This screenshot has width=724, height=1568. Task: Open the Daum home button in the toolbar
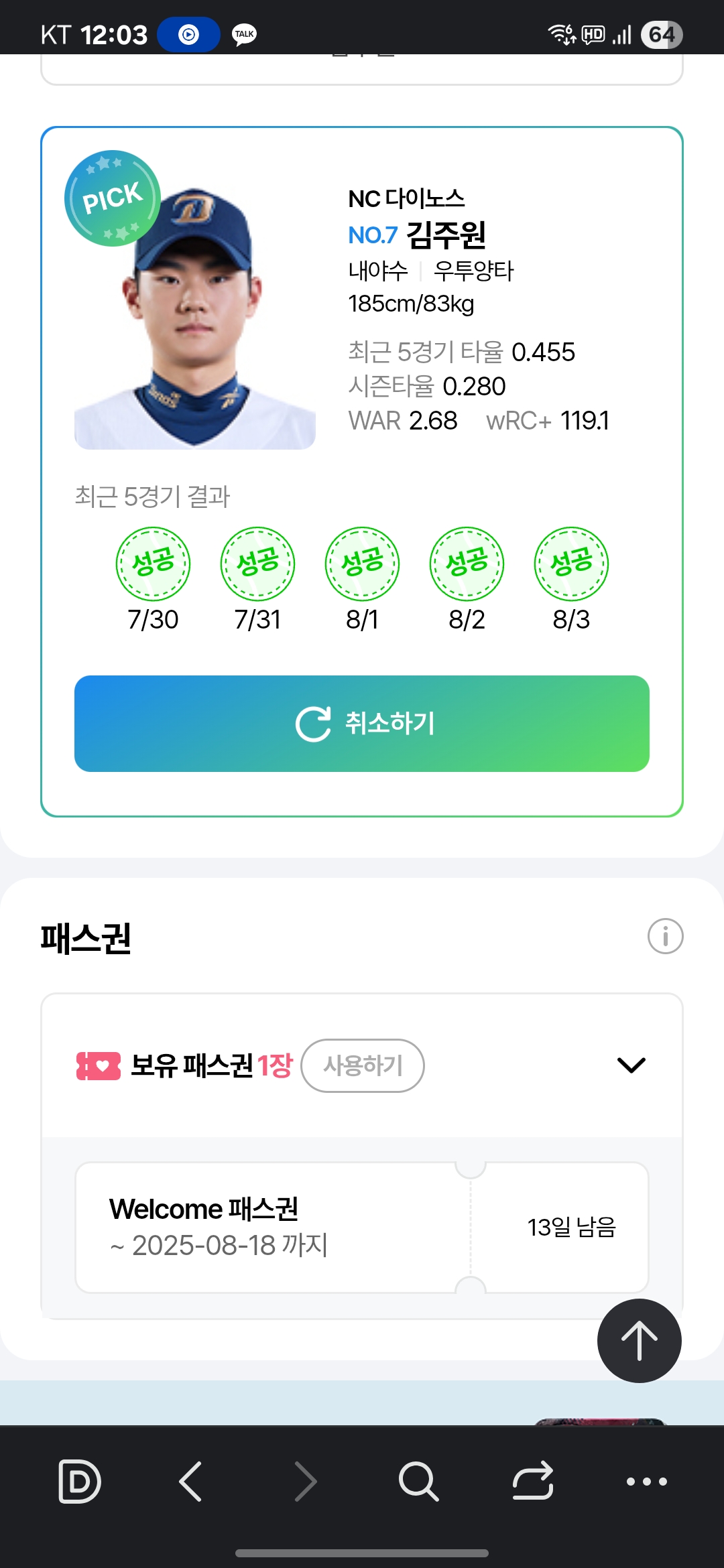pyautogui.click(x=80, y=1481)
